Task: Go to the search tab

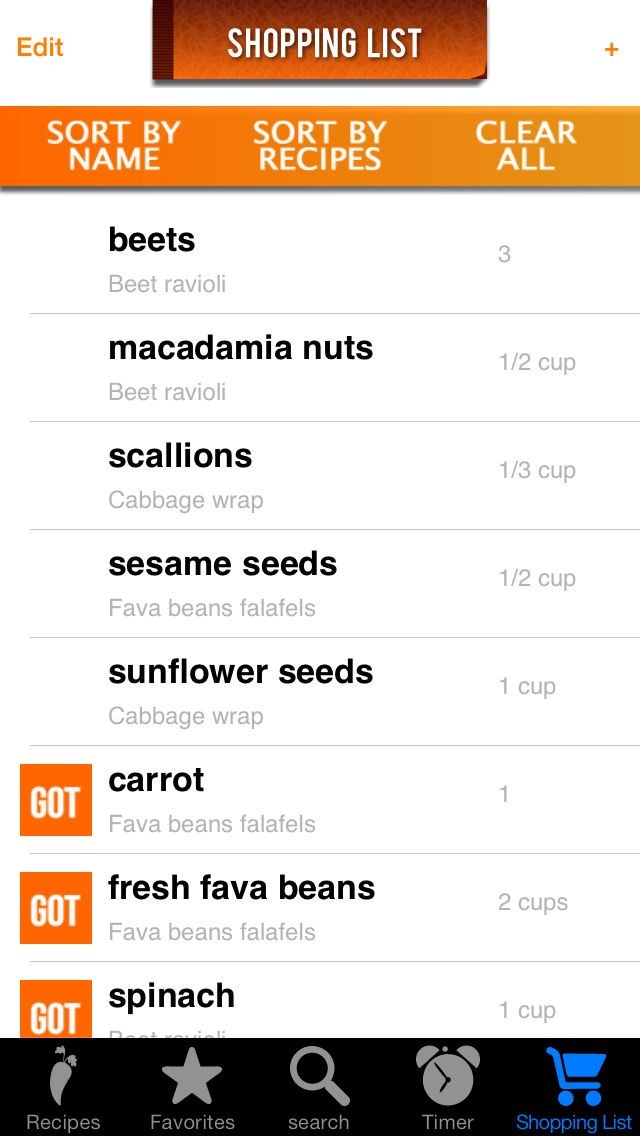Action: (319, 1088)
